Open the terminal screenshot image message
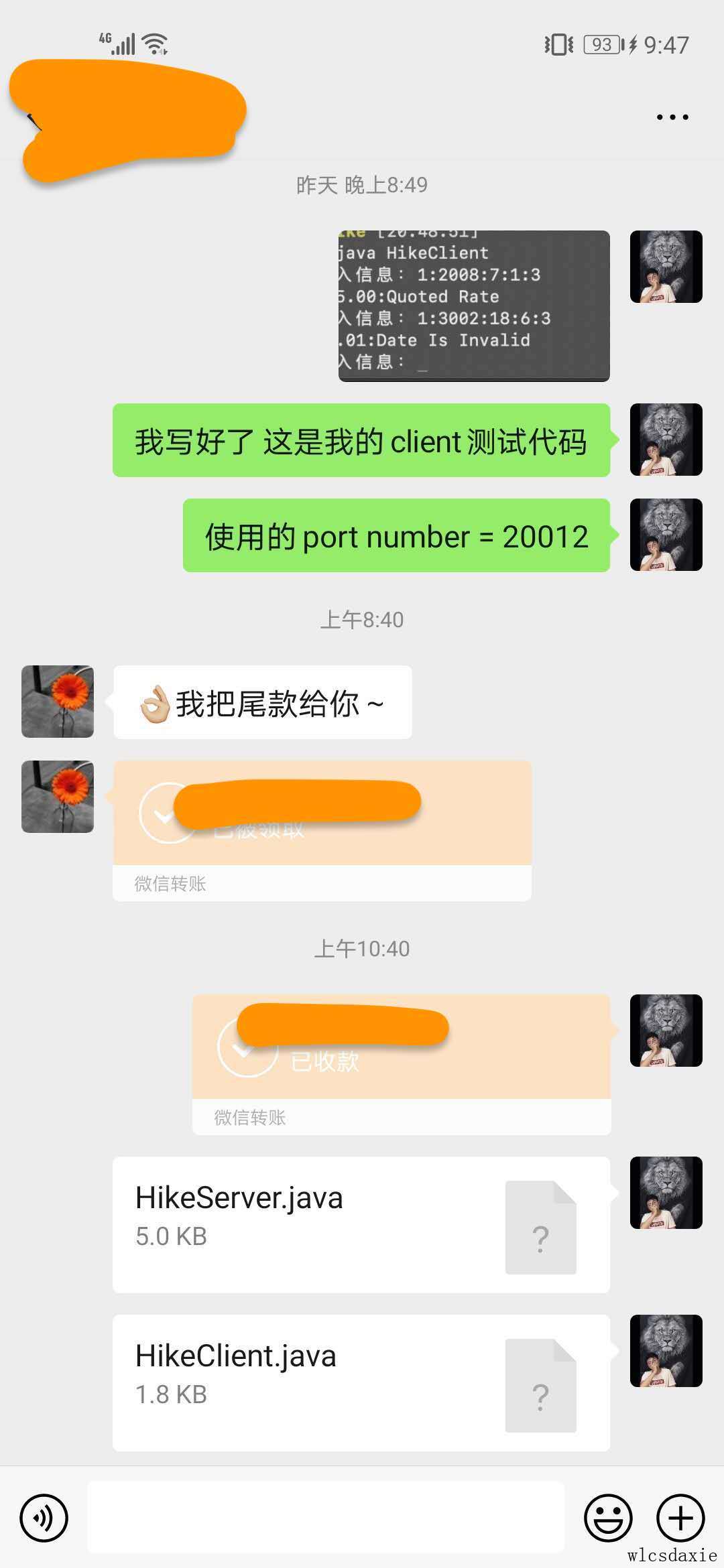Screen dimensions: 724x1568 (474, 306)
